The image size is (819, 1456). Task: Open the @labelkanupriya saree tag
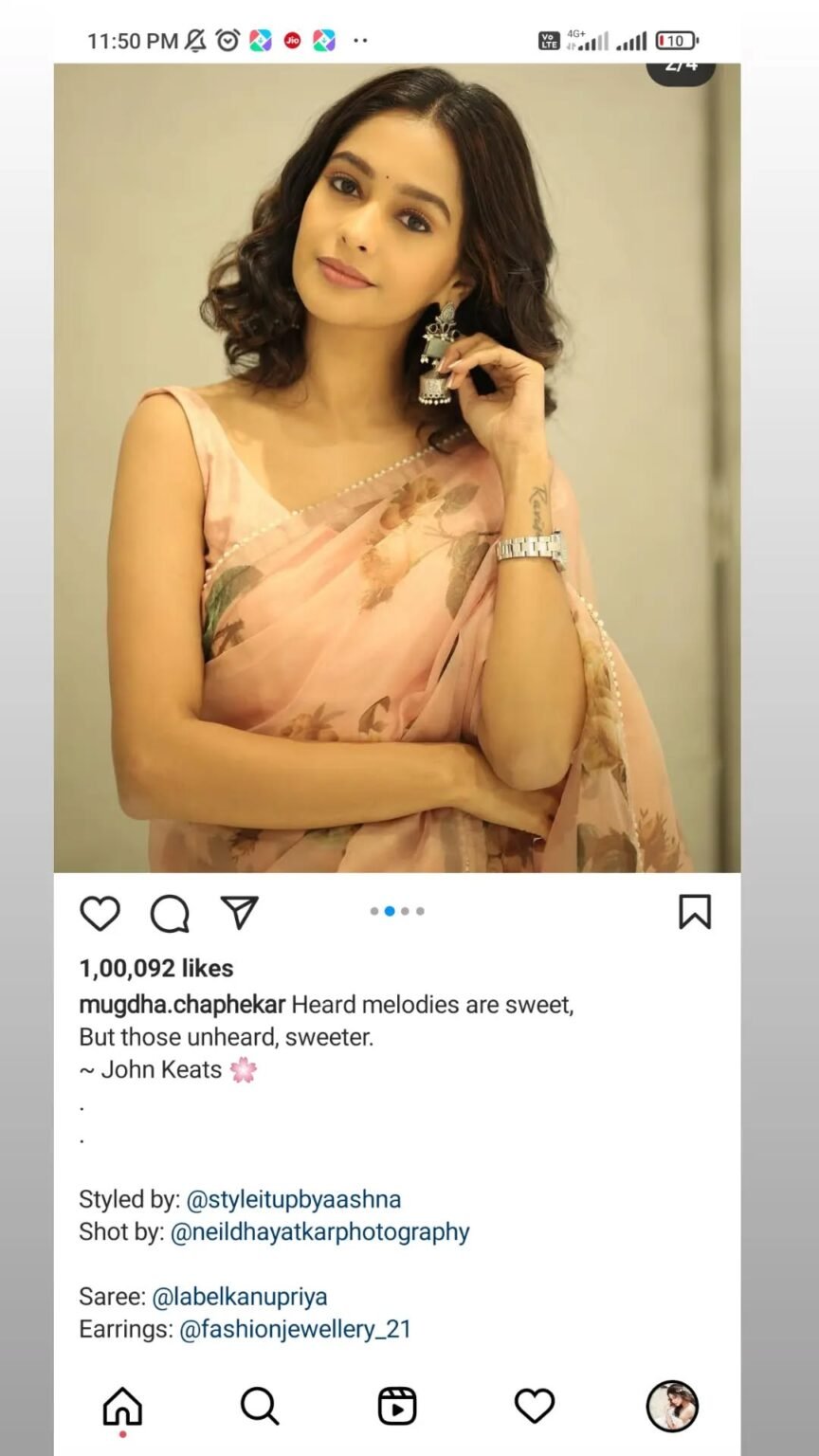(x=240, y=1297)
